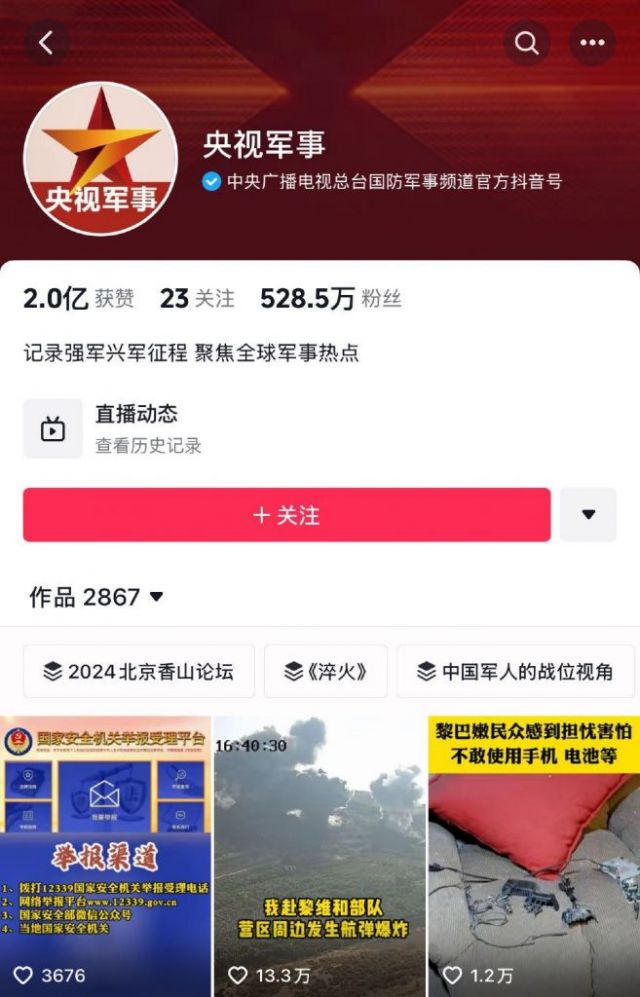This screenshot has height=997, width=640.
Task: Open the 23 关注 following list
Action: tap(197, 298)
